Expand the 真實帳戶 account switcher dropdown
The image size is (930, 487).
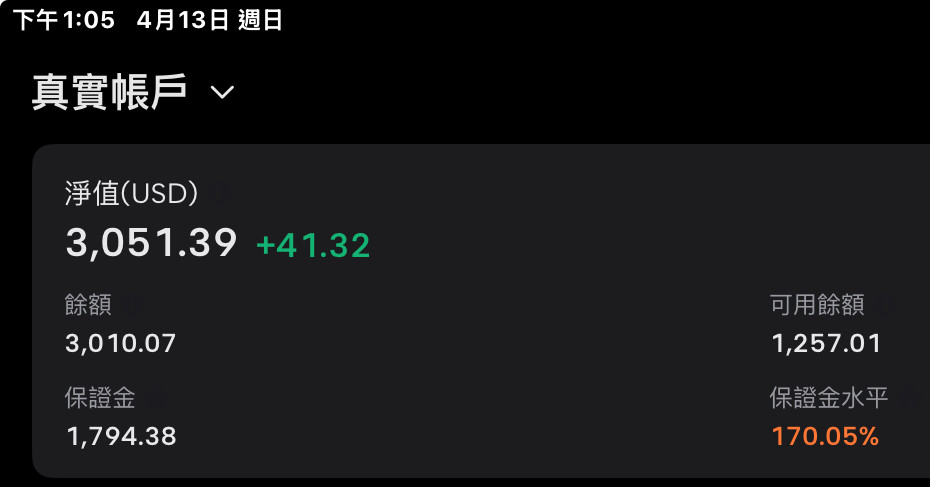pos(222,93)
